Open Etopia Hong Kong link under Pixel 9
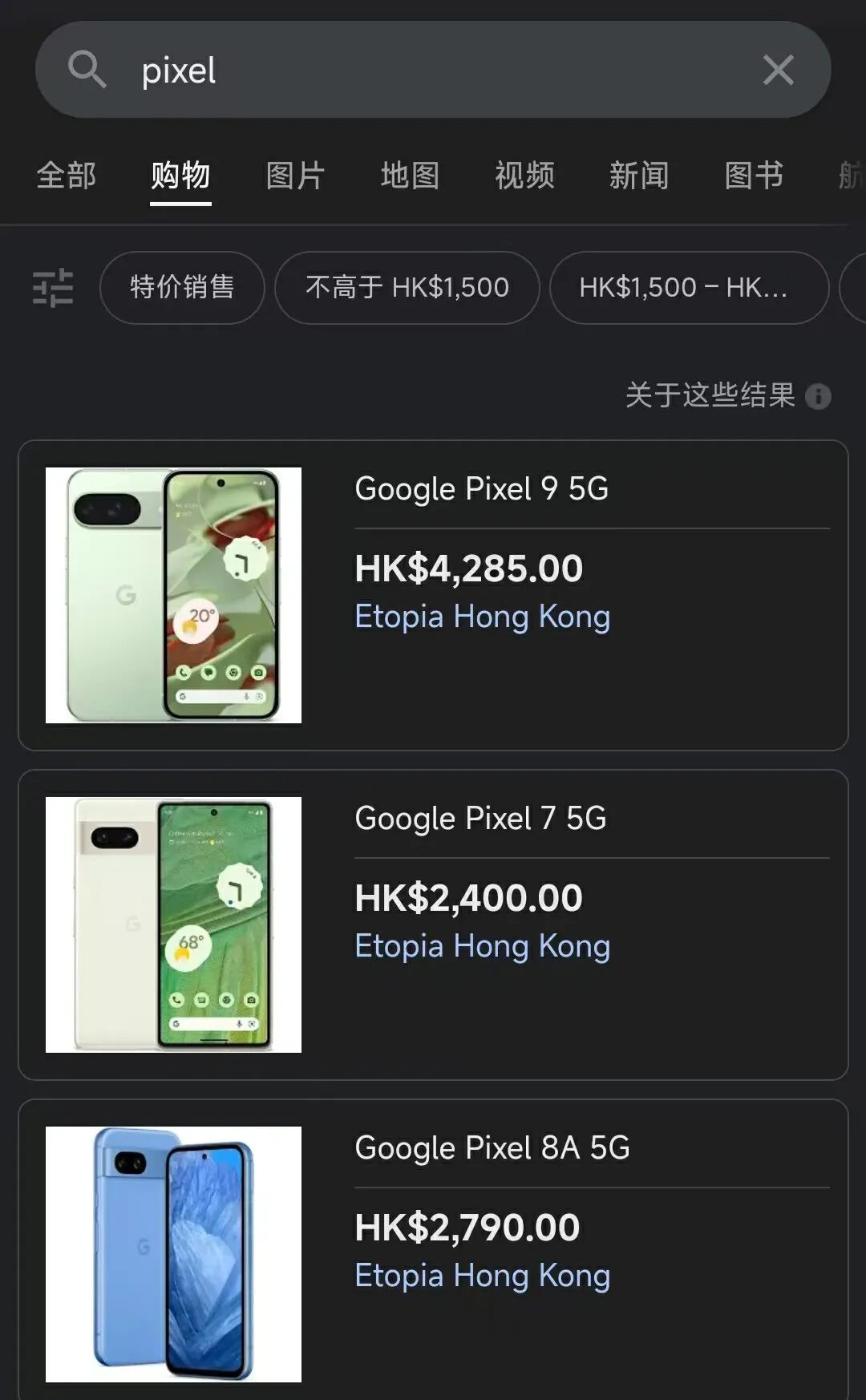This screenshot has width=866, height=1400. [x=482, y=617]
